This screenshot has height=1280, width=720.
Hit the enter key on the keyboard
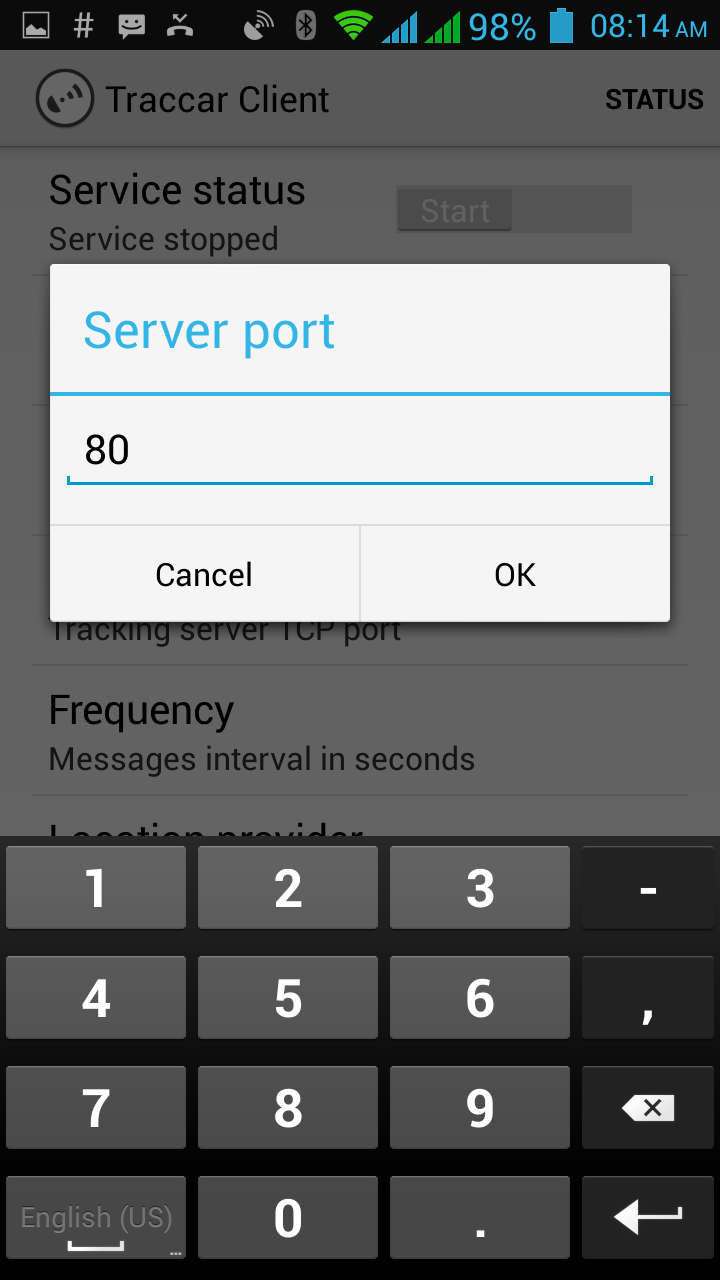tap(647, 1217)
